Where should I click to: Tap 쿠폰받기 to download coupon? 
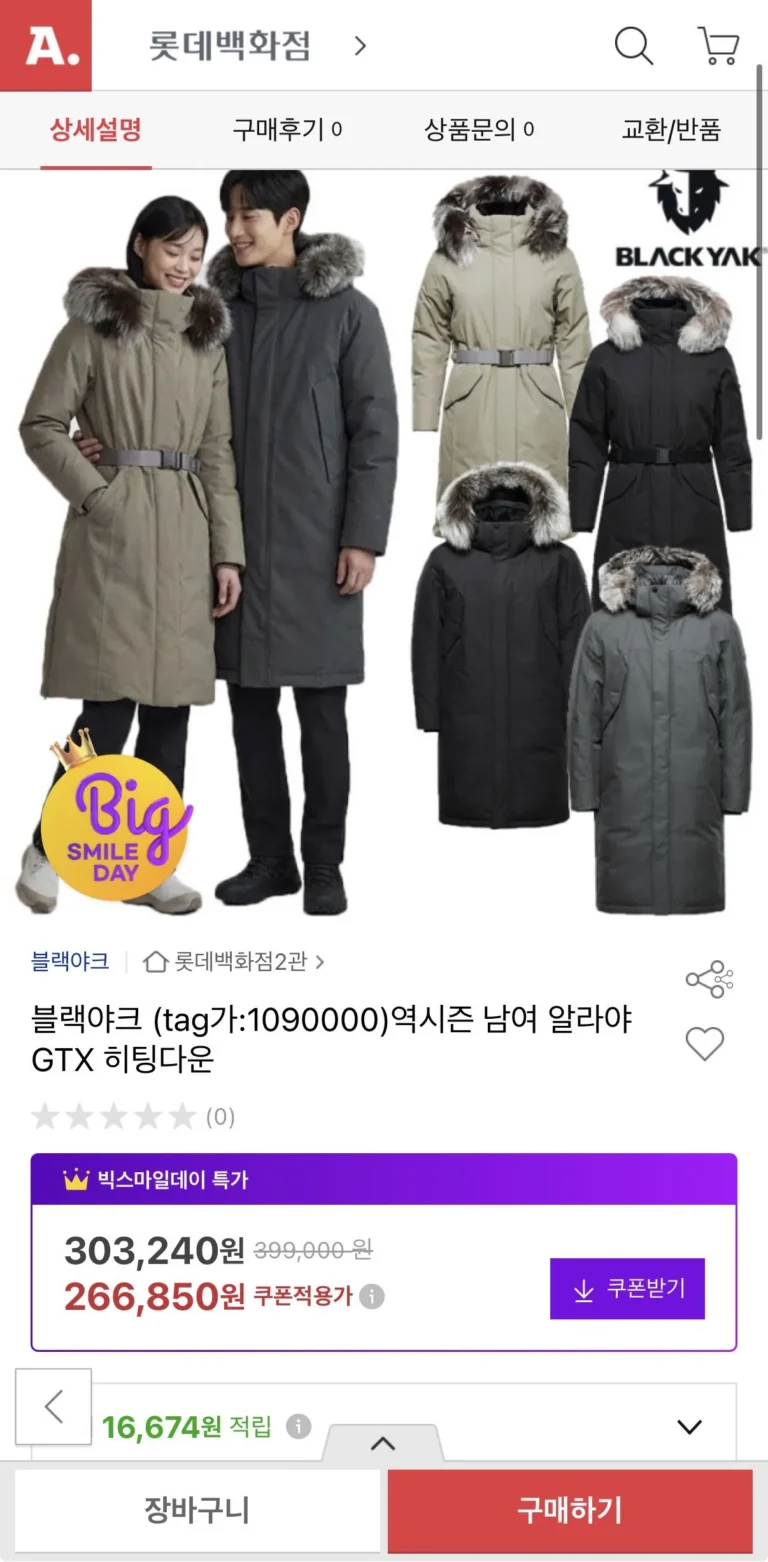[x=627, y=1289]
